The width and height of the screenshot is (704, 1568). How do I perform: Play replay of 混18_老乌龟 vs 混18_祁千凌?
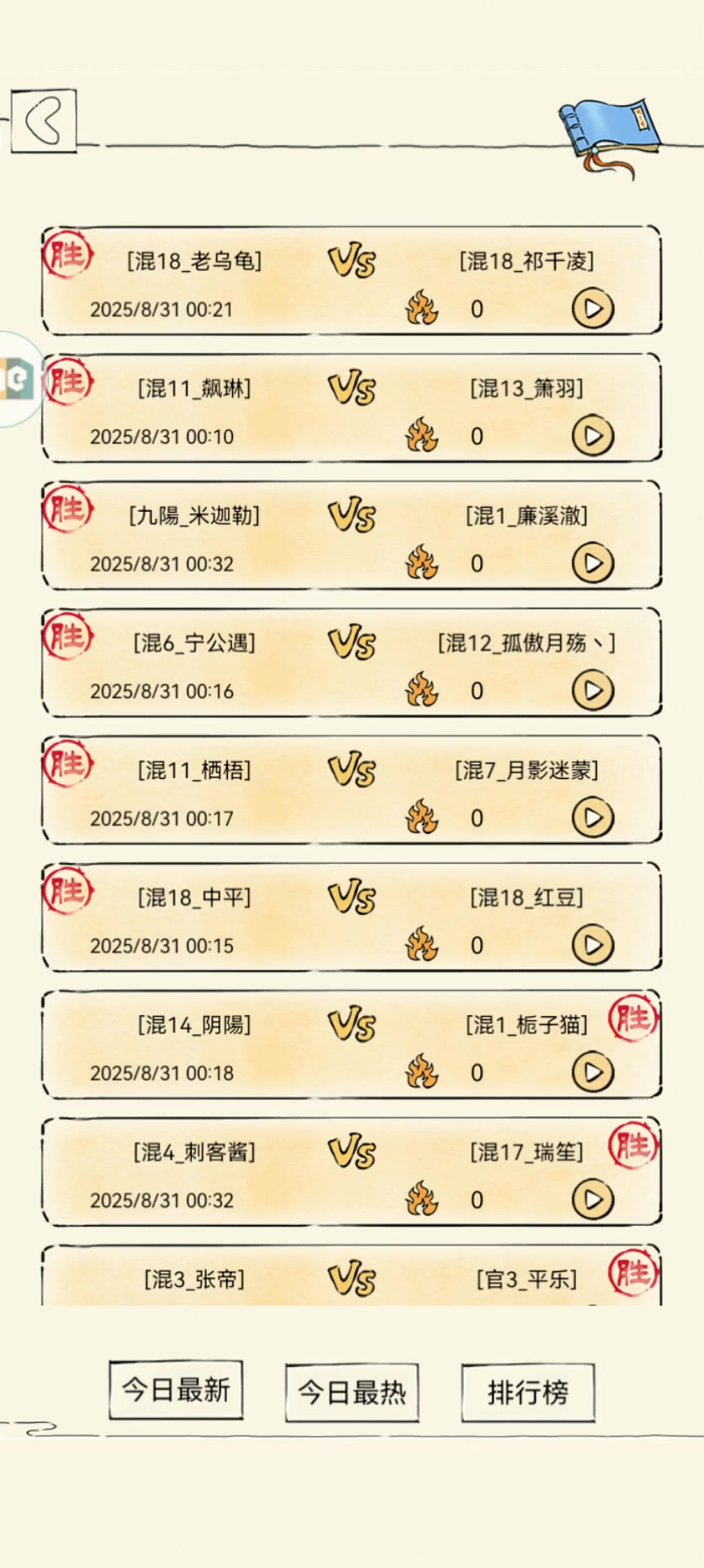592,309
